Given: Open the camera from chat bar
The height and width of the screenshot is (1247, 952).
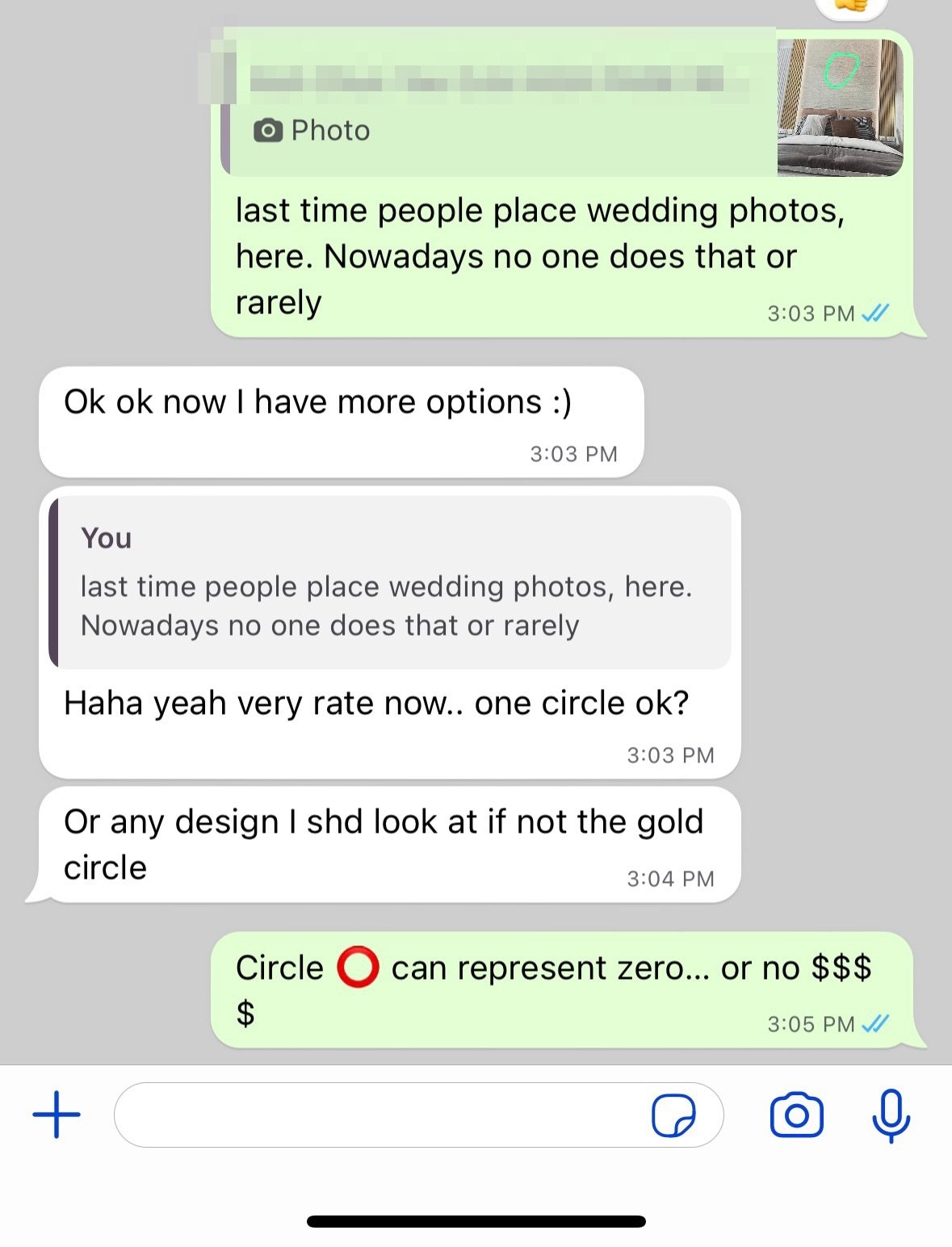Looking at the screenshot, I should (796, 1115).
